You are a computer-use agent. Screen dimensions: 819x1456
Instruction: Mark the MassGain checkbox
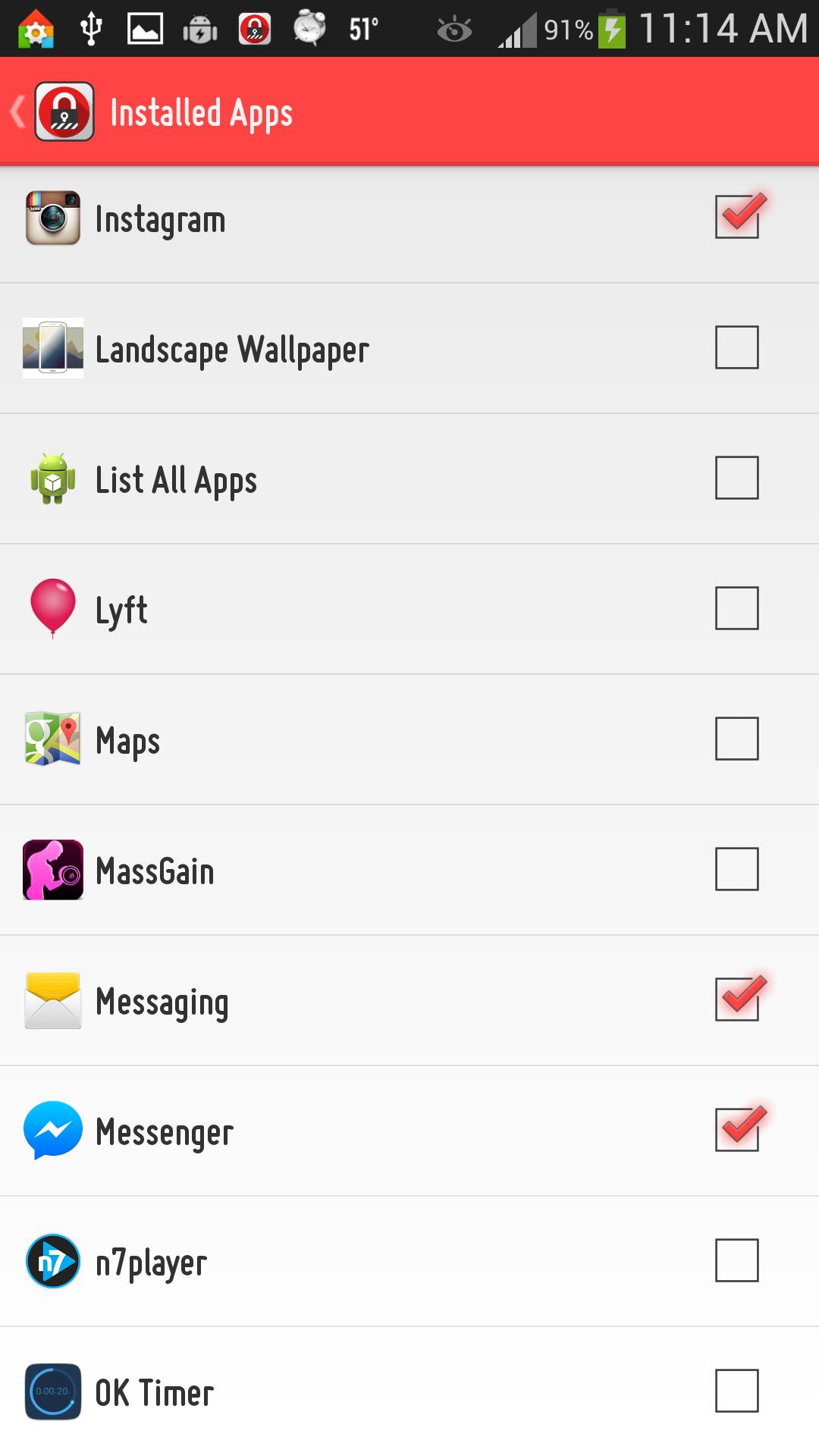click(736, 869)
